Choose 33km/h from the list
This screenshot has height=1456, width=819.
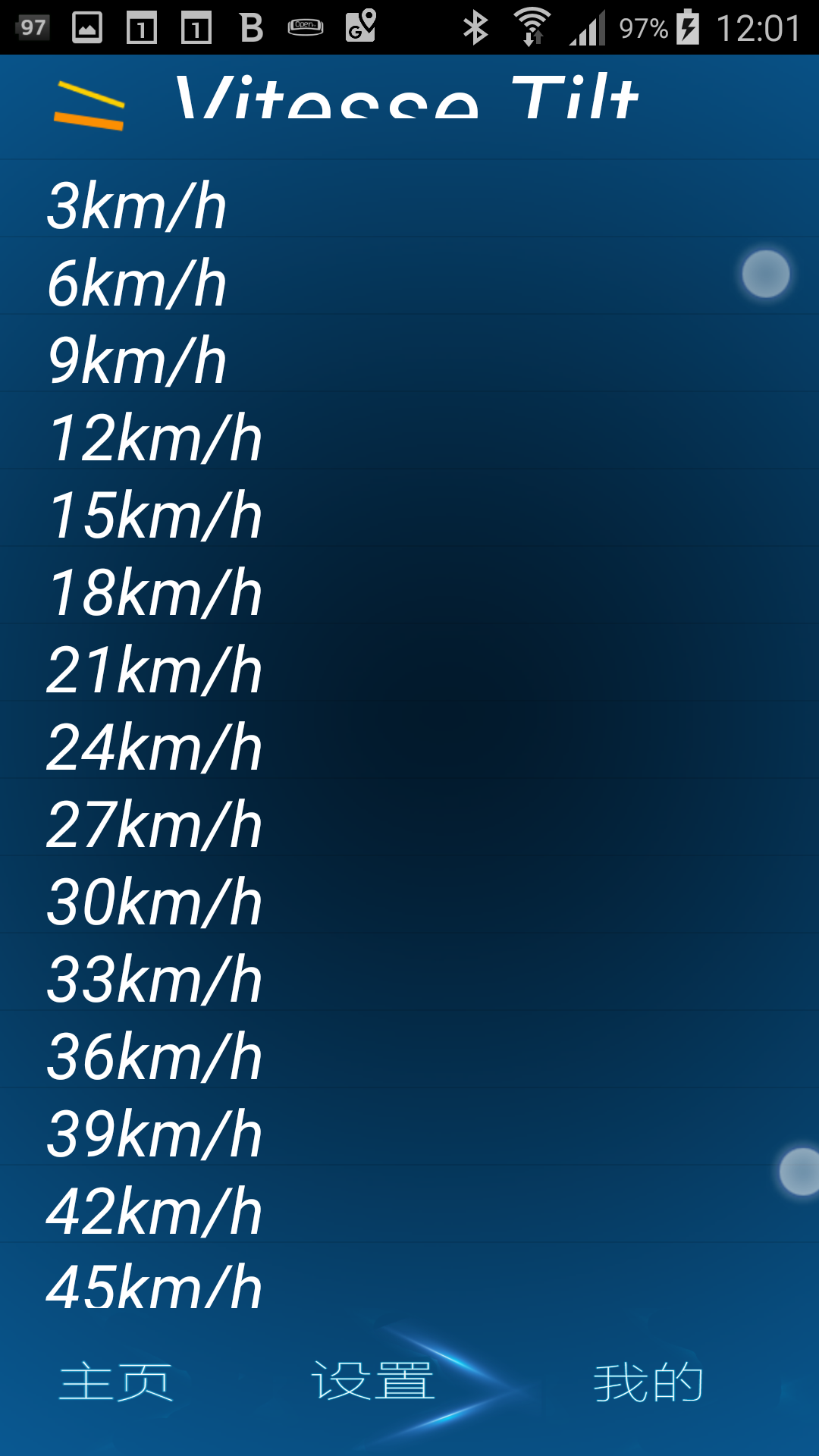pos(409,972)
